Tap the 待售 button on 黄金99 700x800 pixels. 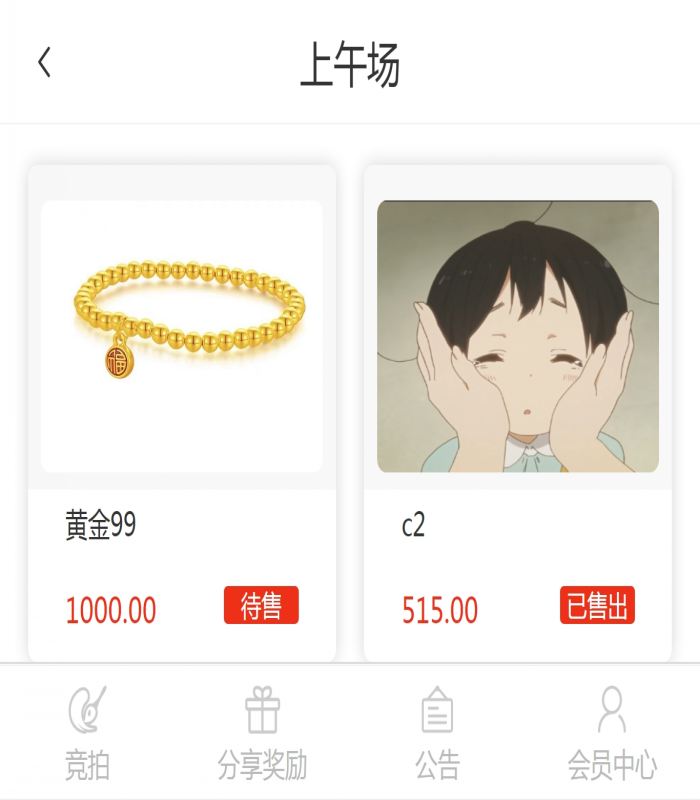tap(261, 606)
